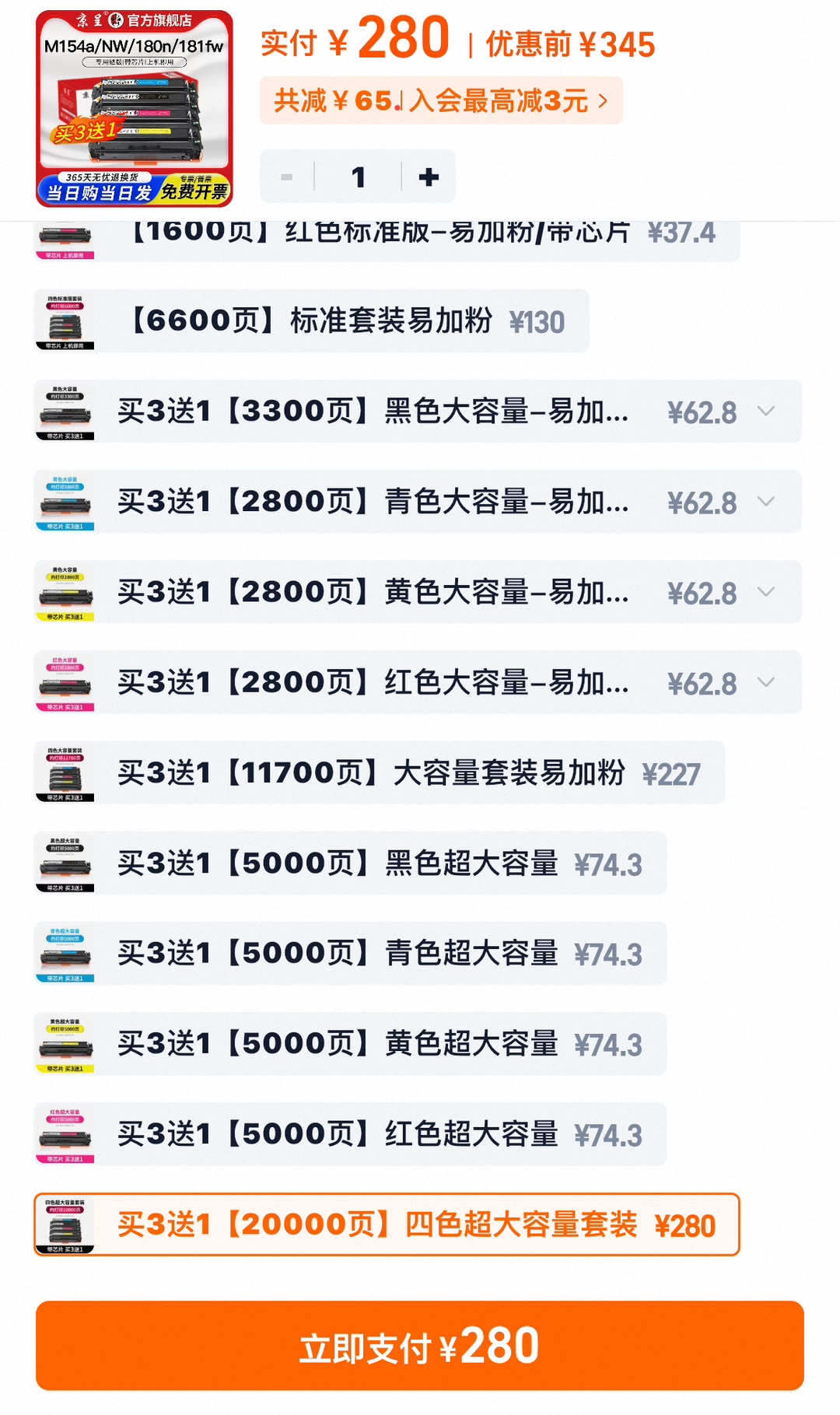Select 买3送1【11700页】大容量套装易加粉
Screen dimensions: 840x1415
pos(380,772)
